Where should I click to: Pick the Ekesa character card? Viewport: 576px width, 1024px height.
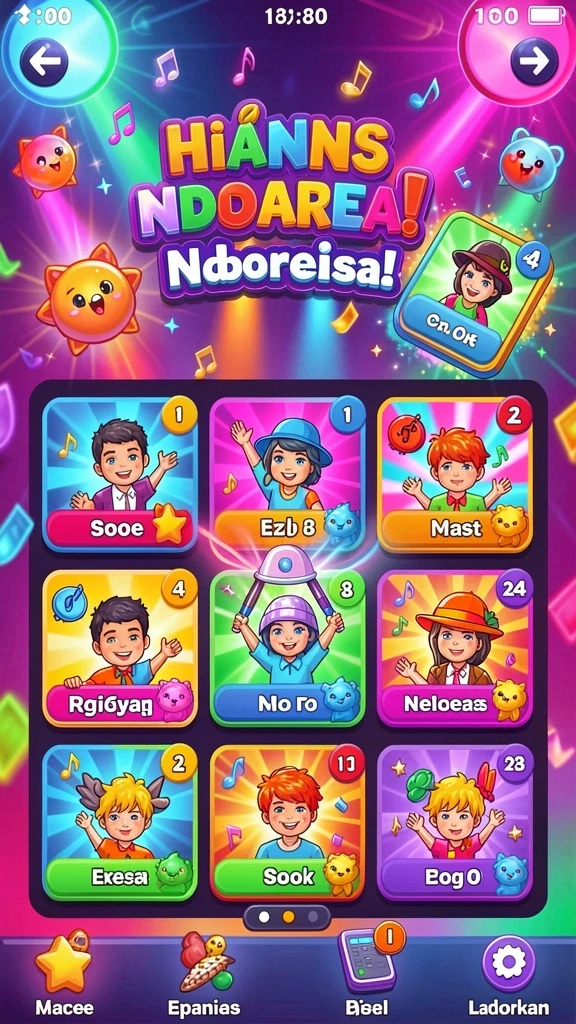point(120,823)
